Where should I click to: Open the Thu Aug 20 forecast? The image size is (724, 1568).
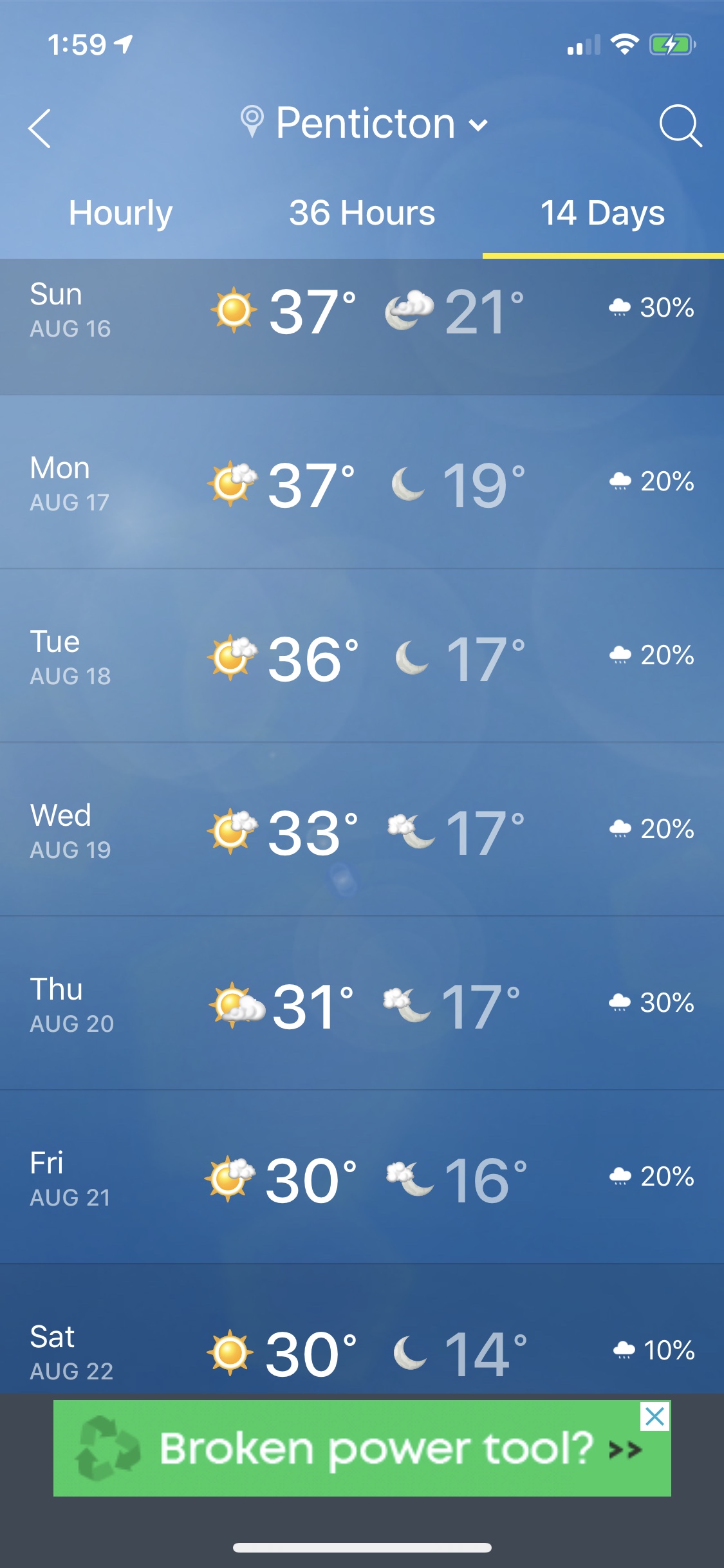point(362,1005)
